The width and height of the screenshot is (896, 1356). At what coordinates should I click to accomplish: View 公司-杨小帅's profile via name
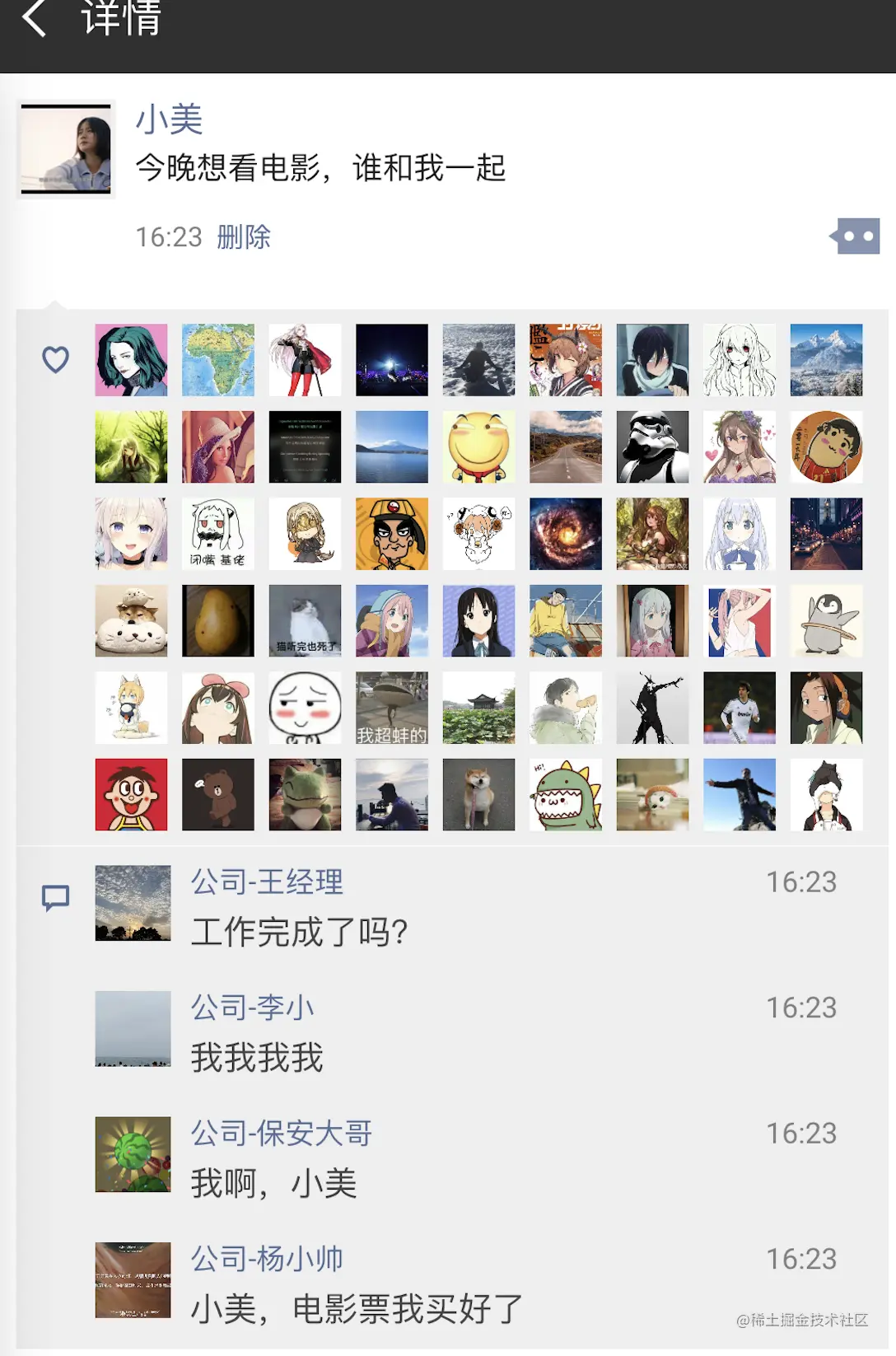(x=267, y=1259)
